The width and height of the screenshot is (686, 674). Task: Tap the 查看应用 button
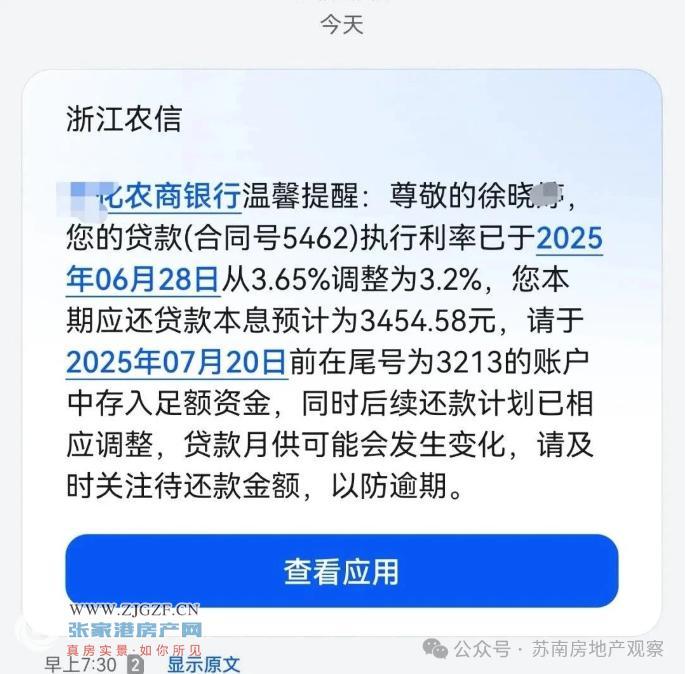341,571
